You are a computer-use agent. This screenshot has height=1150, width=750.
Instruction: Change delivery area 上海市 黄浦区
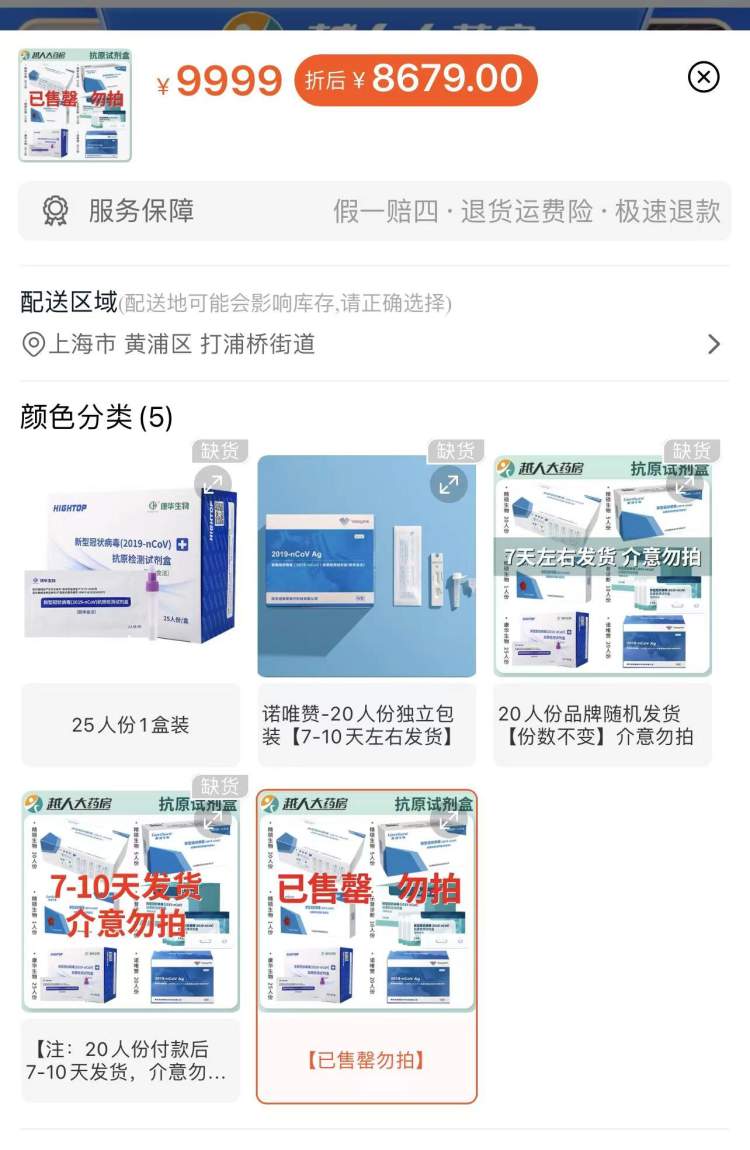tap(375, 344)
